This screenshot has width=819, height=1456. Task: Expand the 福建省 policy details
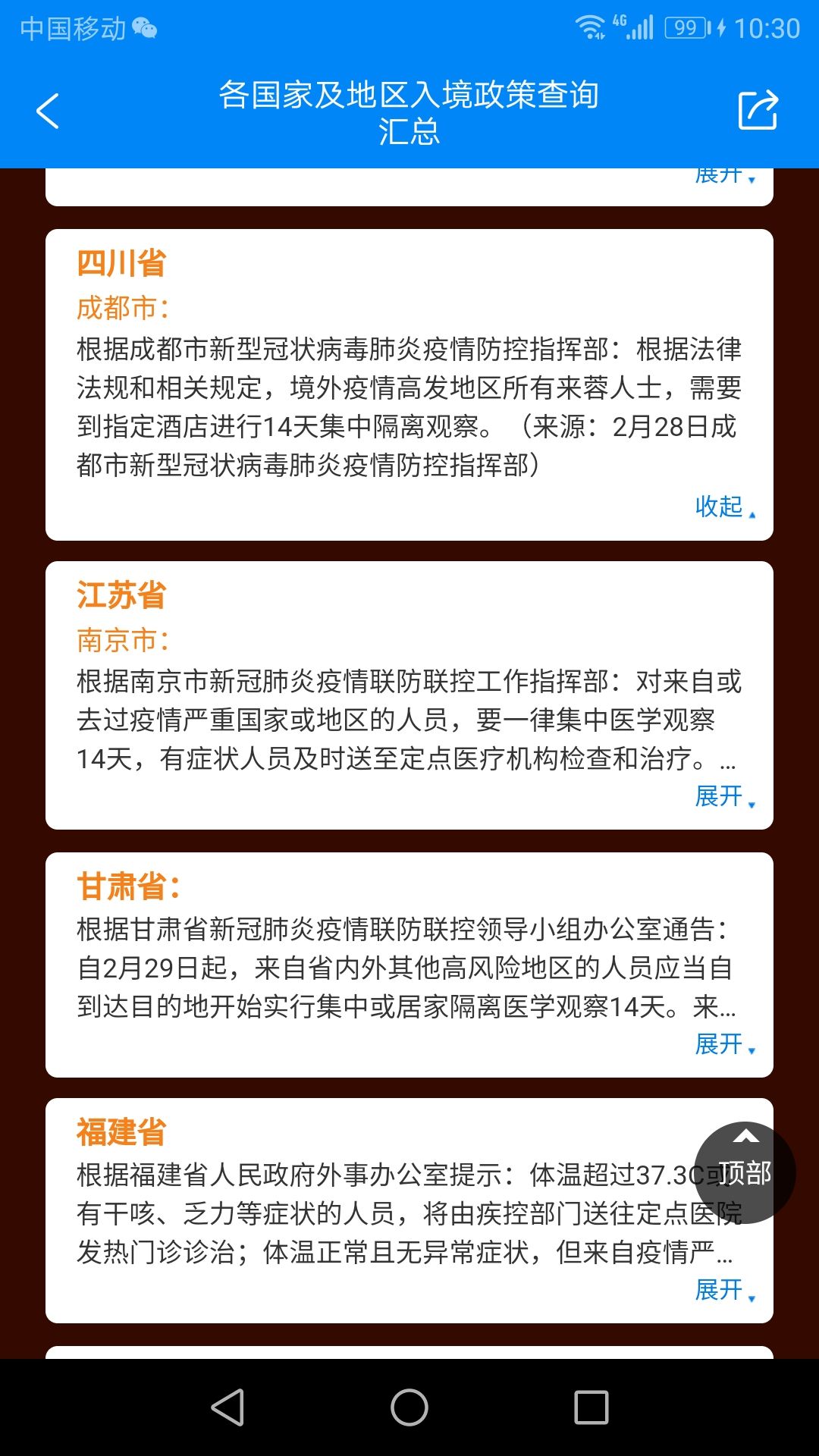coord(724,1290)
